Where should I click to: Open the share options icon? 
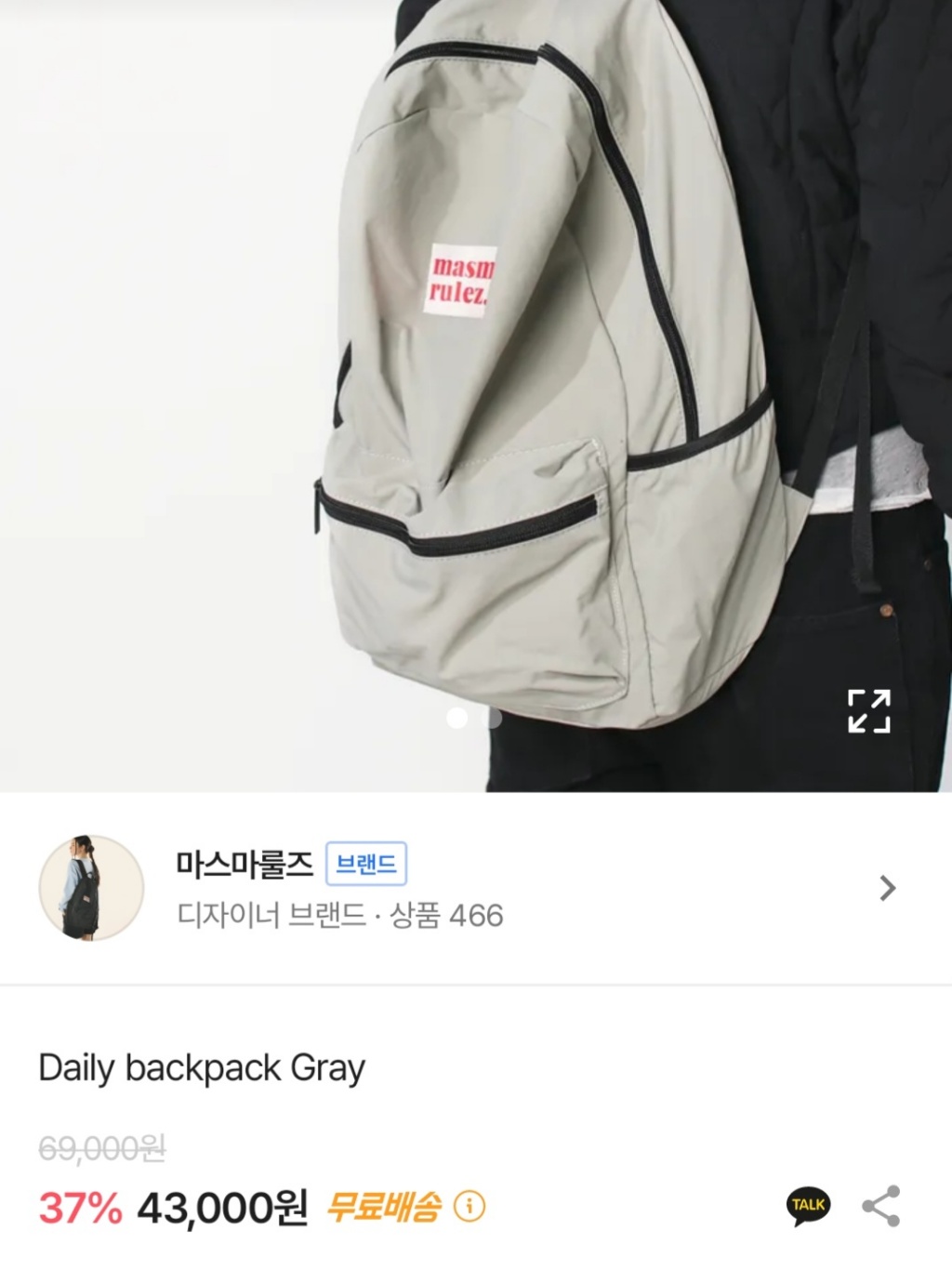[880, 1206]
